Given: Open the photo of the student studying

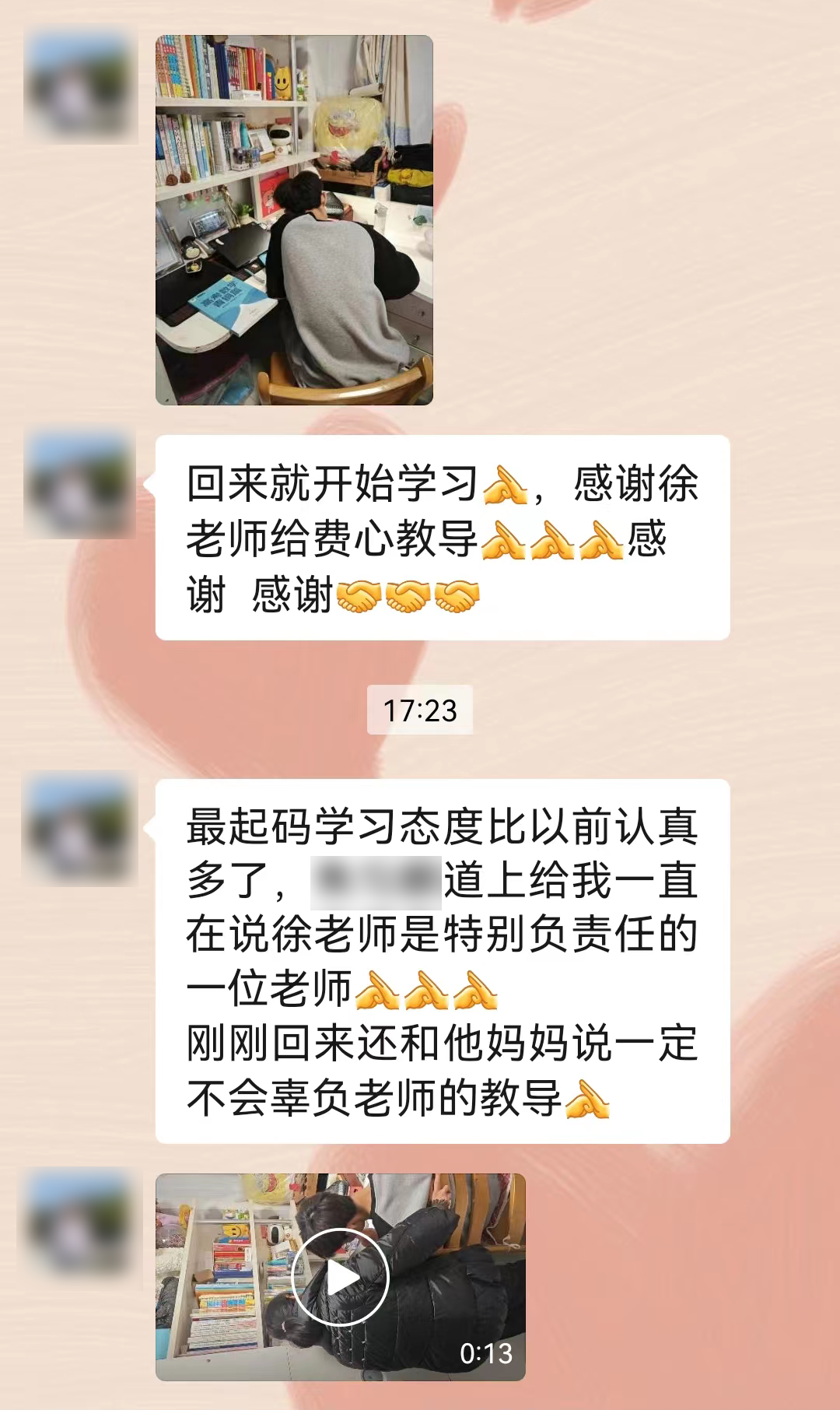Looking at the screenshot, I should [x=294, y=220].
